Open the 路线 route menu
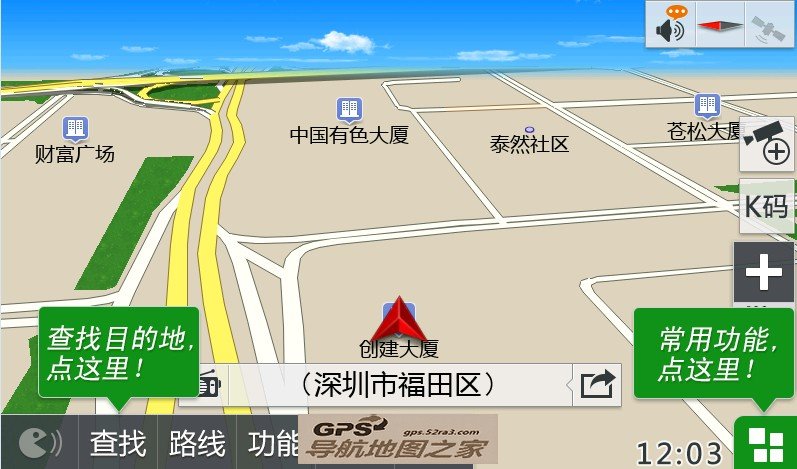 [198, 443]
